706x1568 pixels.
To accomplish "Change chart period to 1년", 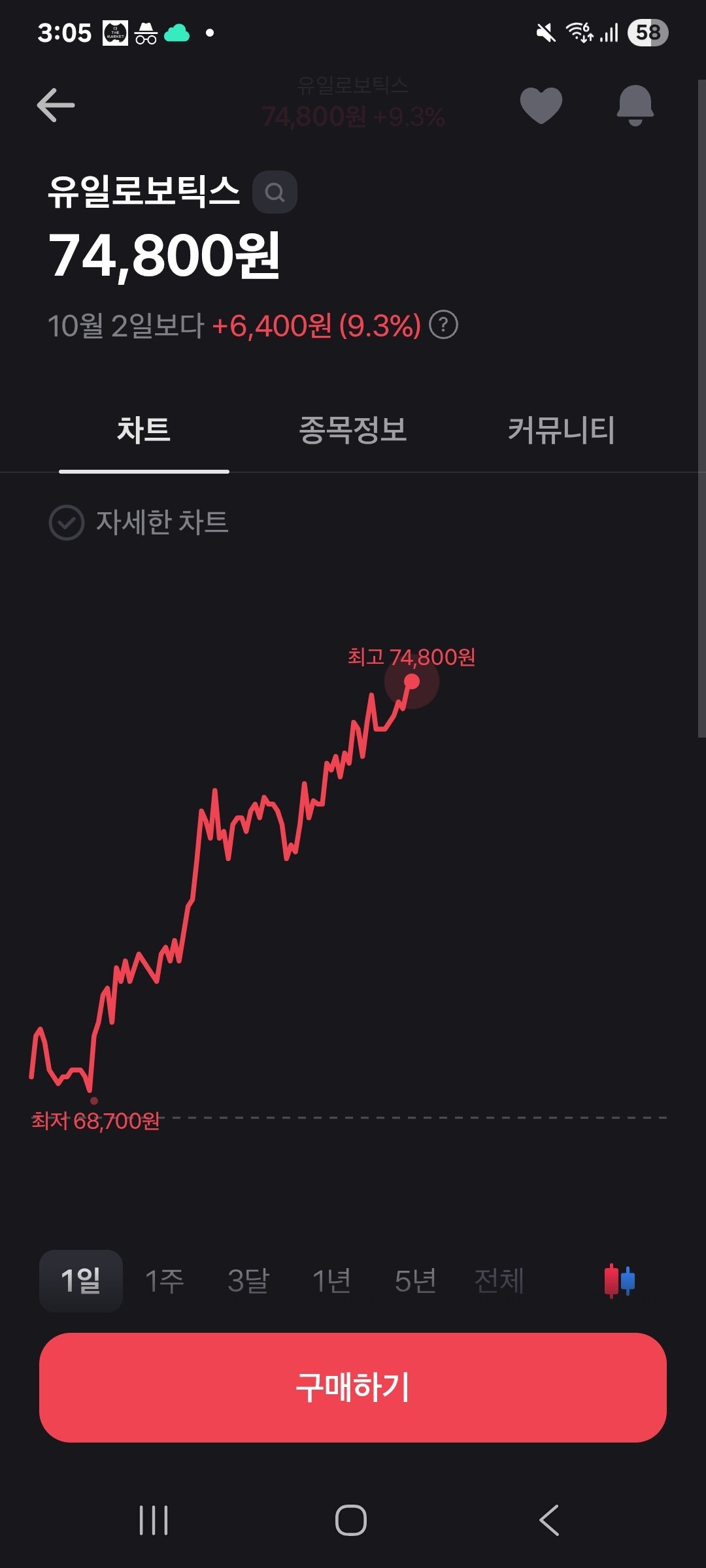I will 332,1281.
